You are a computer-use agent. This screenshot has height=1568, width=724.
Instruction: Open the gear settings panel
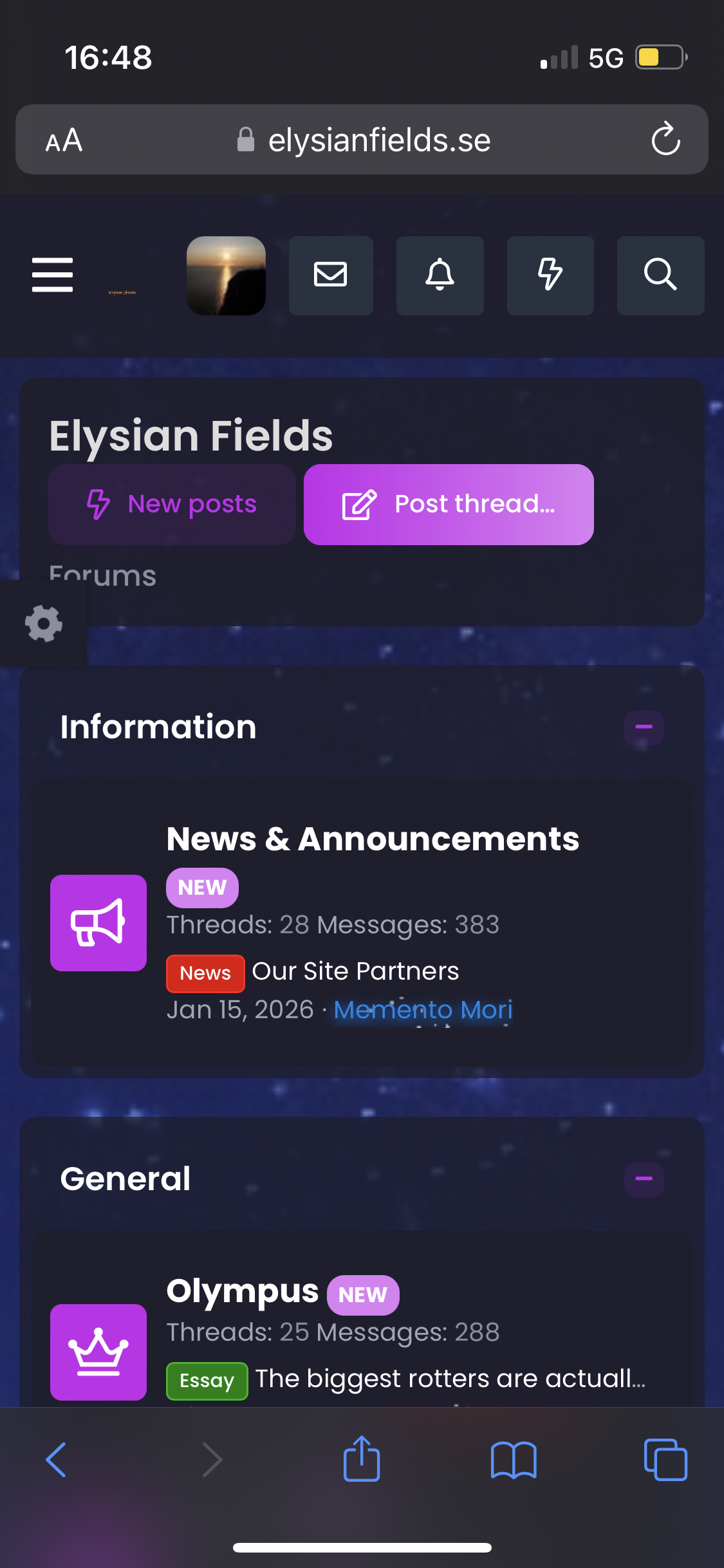tap(44, 623)
